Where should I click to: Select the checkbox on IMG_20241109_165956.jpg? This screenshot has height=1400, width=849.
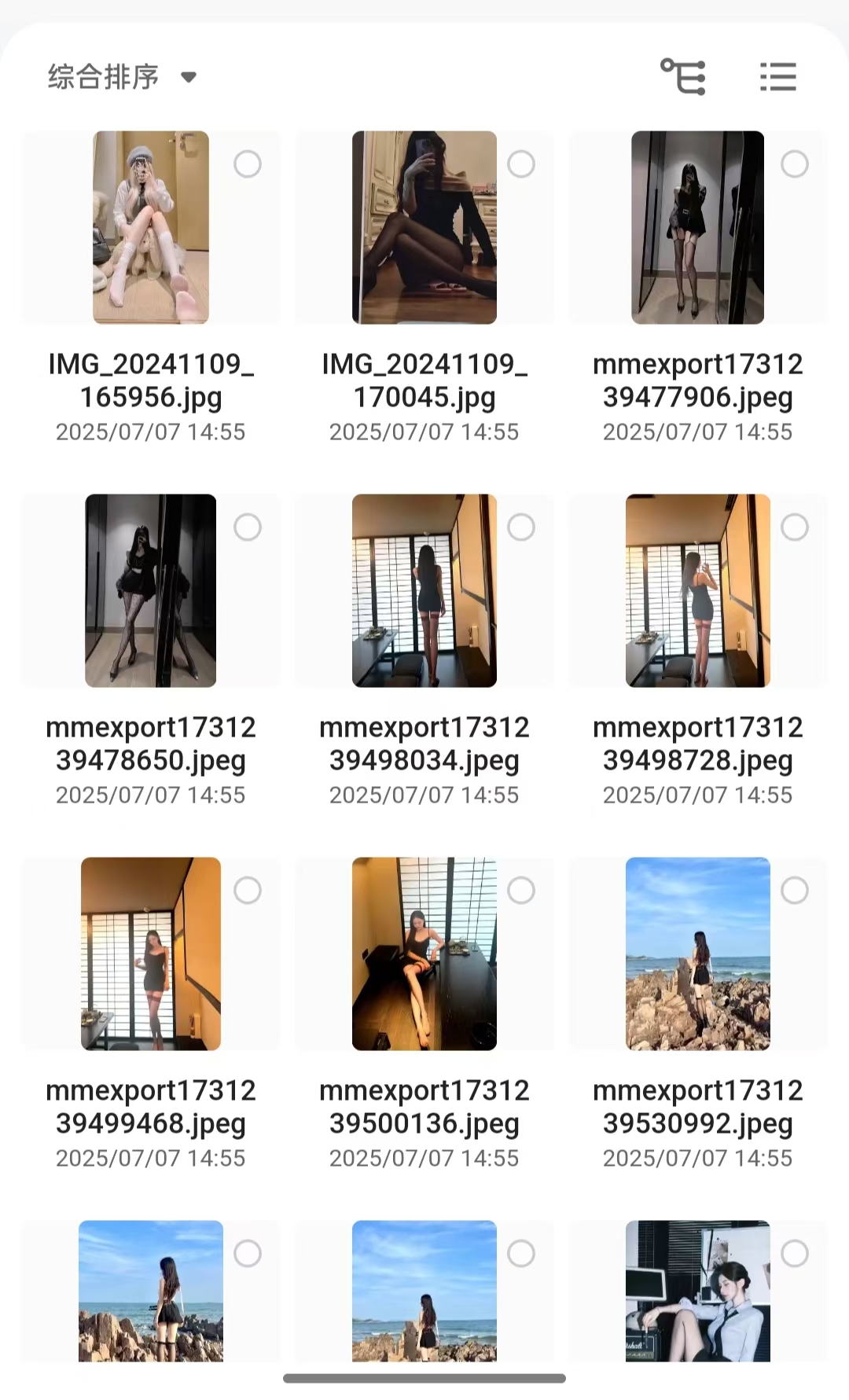point(248,164)
